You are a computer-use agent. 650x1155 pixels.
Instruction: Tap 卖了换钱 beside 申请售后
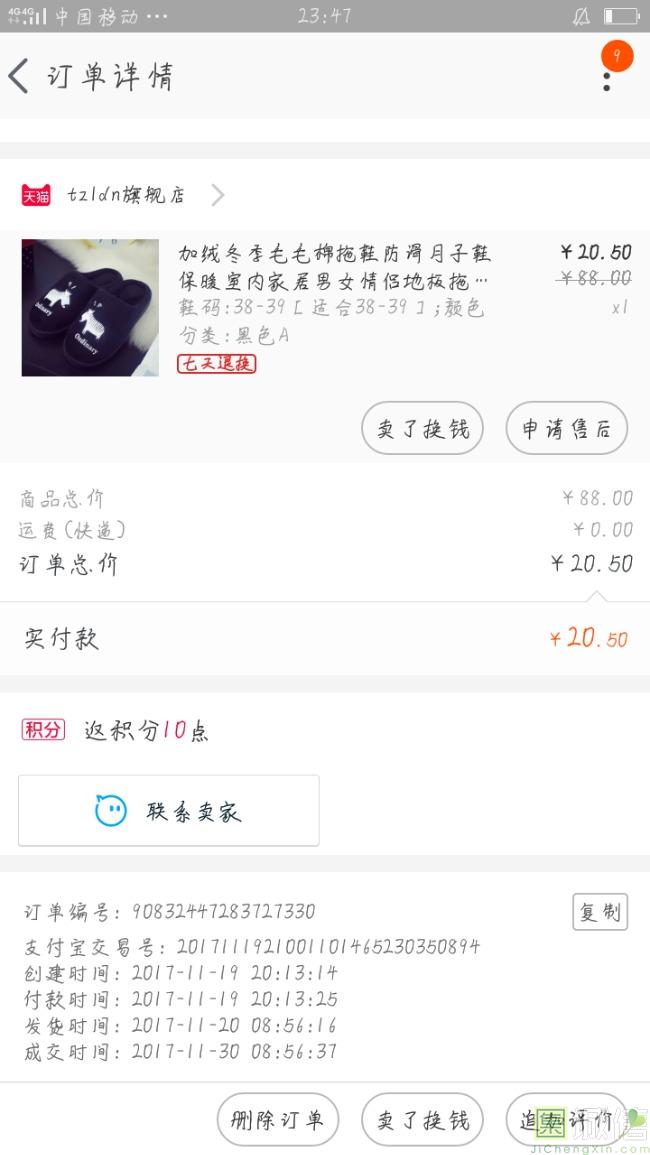pos(422,429)
